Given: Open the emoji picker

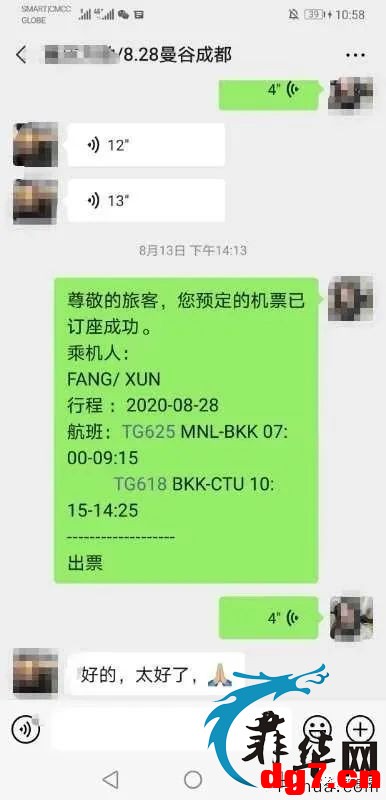Looking at the screenshot, I should [316, 730].
